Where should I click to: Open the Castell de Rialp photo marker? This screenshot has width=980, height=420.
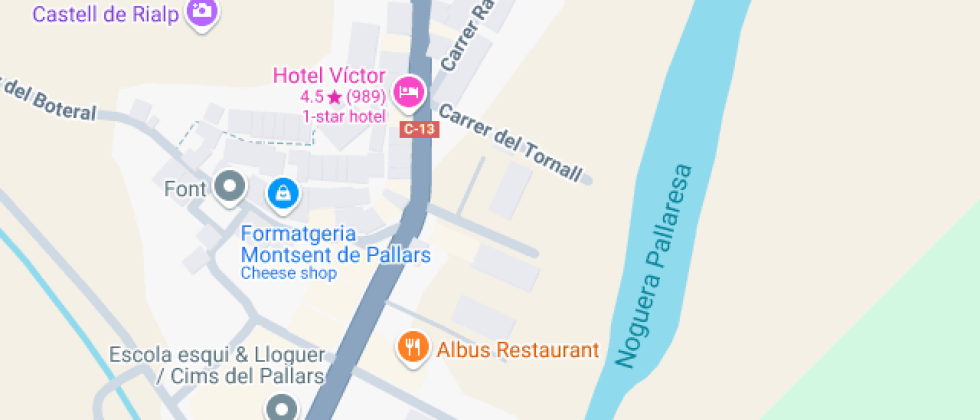(x=202, y=12)
